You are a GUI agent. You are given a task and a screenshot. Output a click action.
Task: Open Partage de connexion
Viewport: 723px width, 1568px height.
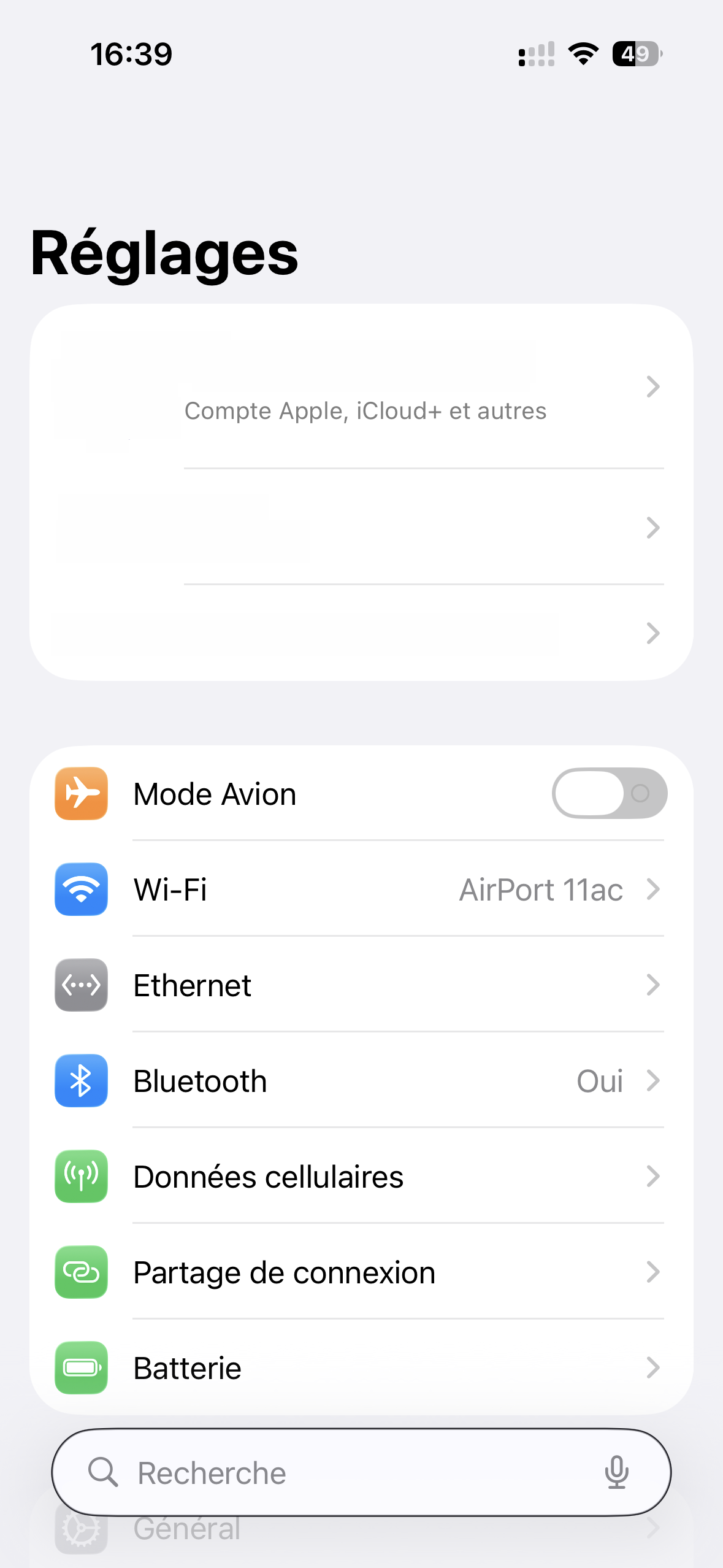(361, 1272)
